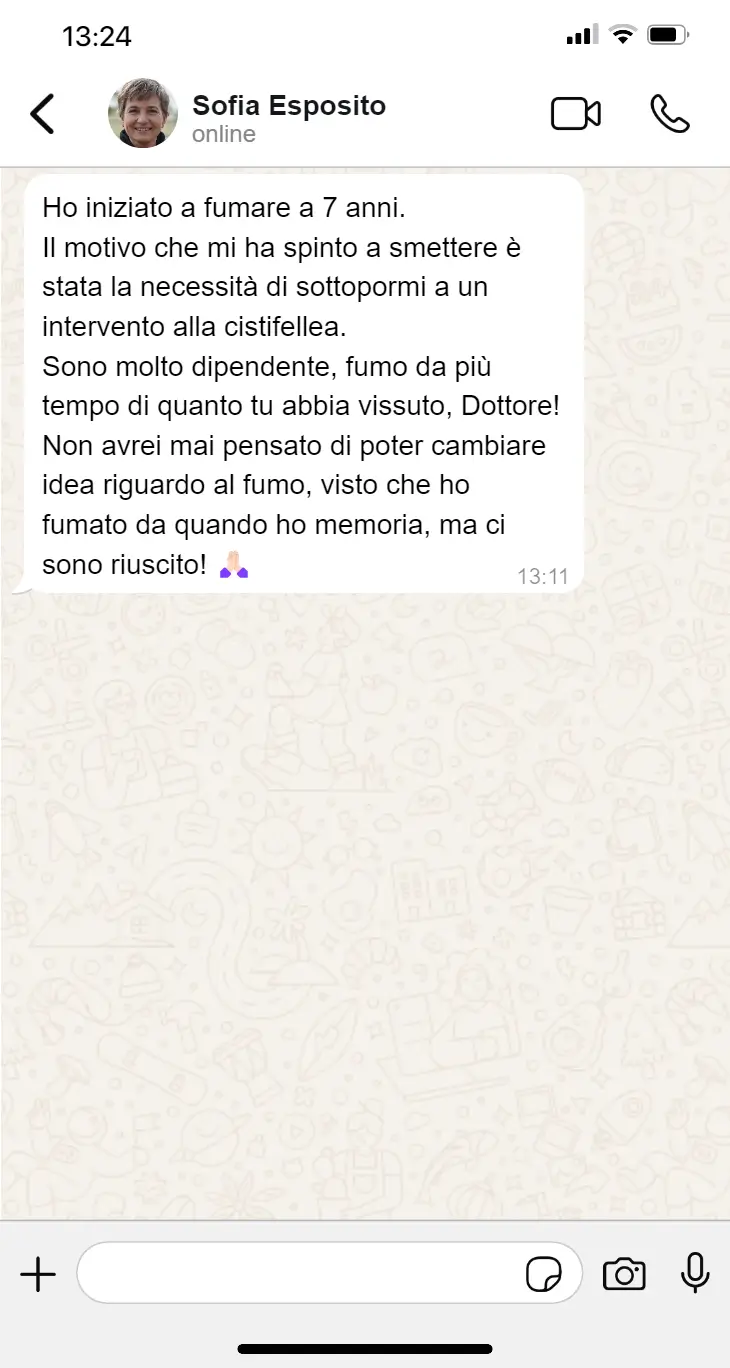This screenshot has height=1368, width=730.
Task: Open the camera to take a photo
Action: click(x=624, y=1275)
